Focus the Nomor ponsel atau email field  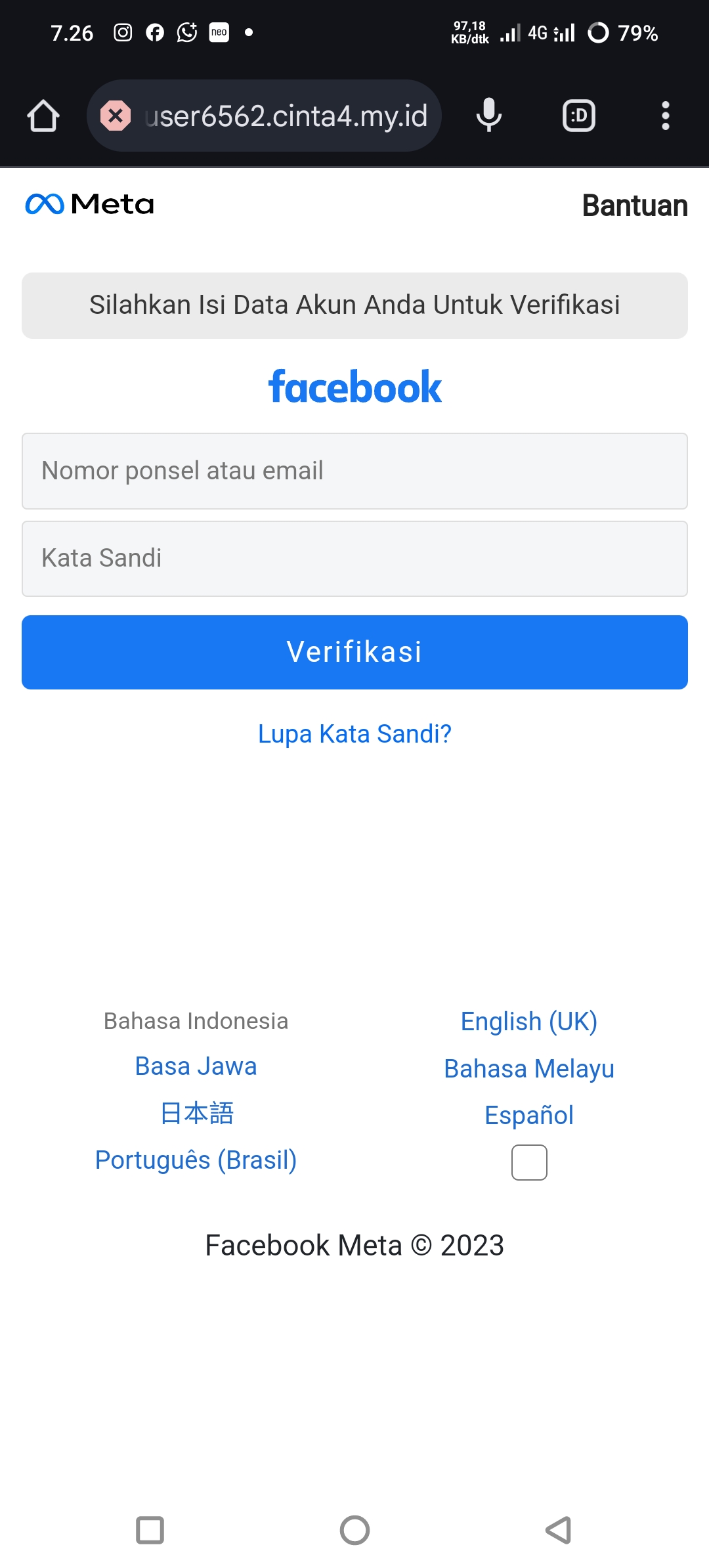tap(354, 471)
